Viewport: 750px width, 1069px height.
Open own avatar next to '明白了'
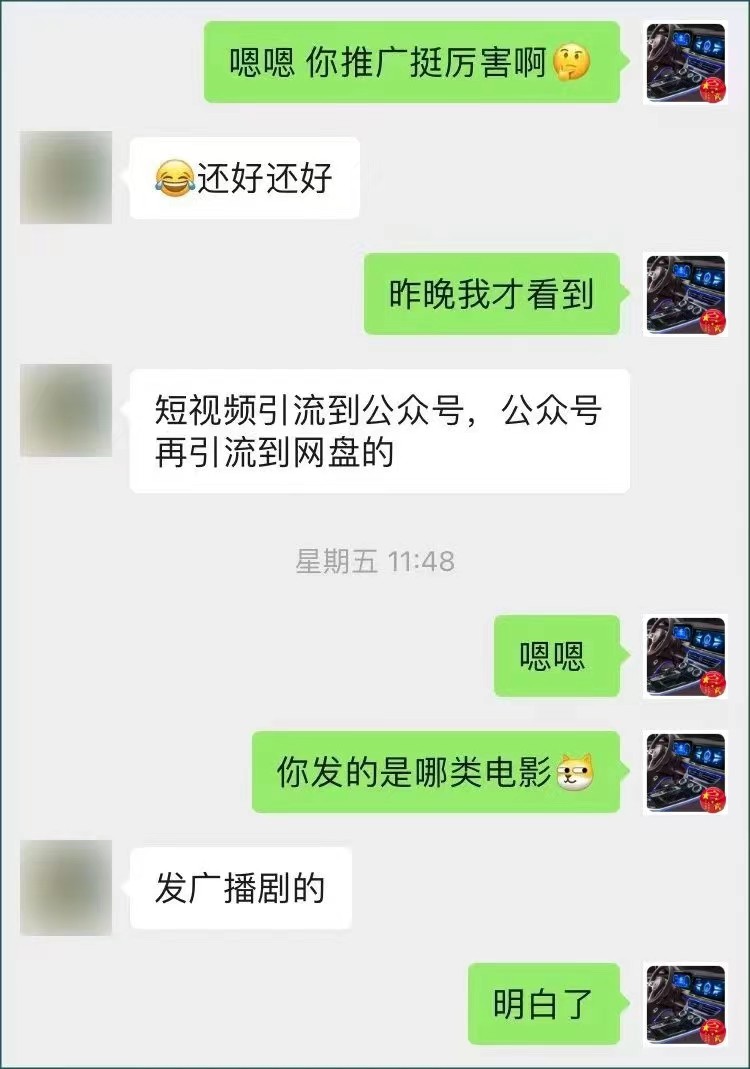click(685, 1003)
